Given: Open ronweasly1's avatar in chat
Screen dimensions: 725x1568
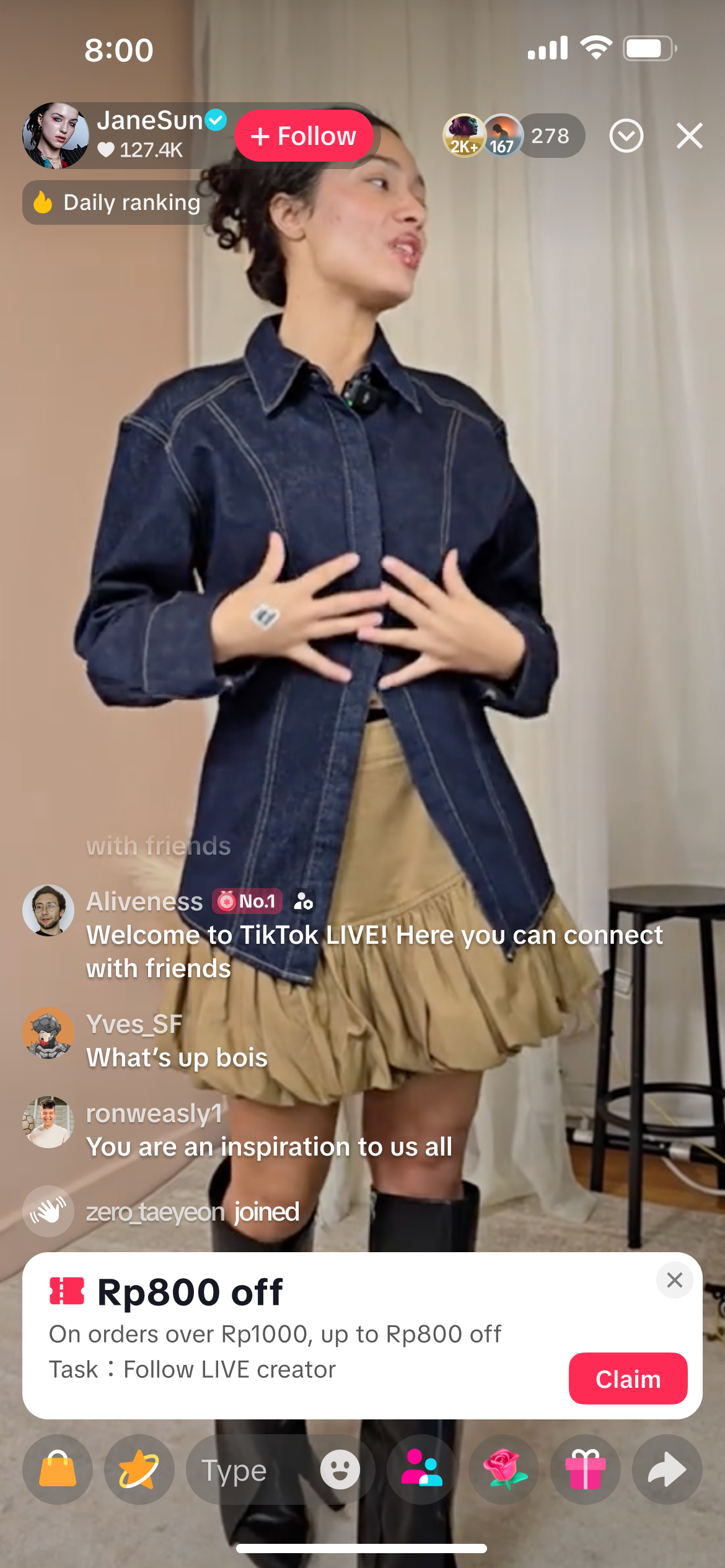Looking at the screenshot, I should [x=48, y=1122].
